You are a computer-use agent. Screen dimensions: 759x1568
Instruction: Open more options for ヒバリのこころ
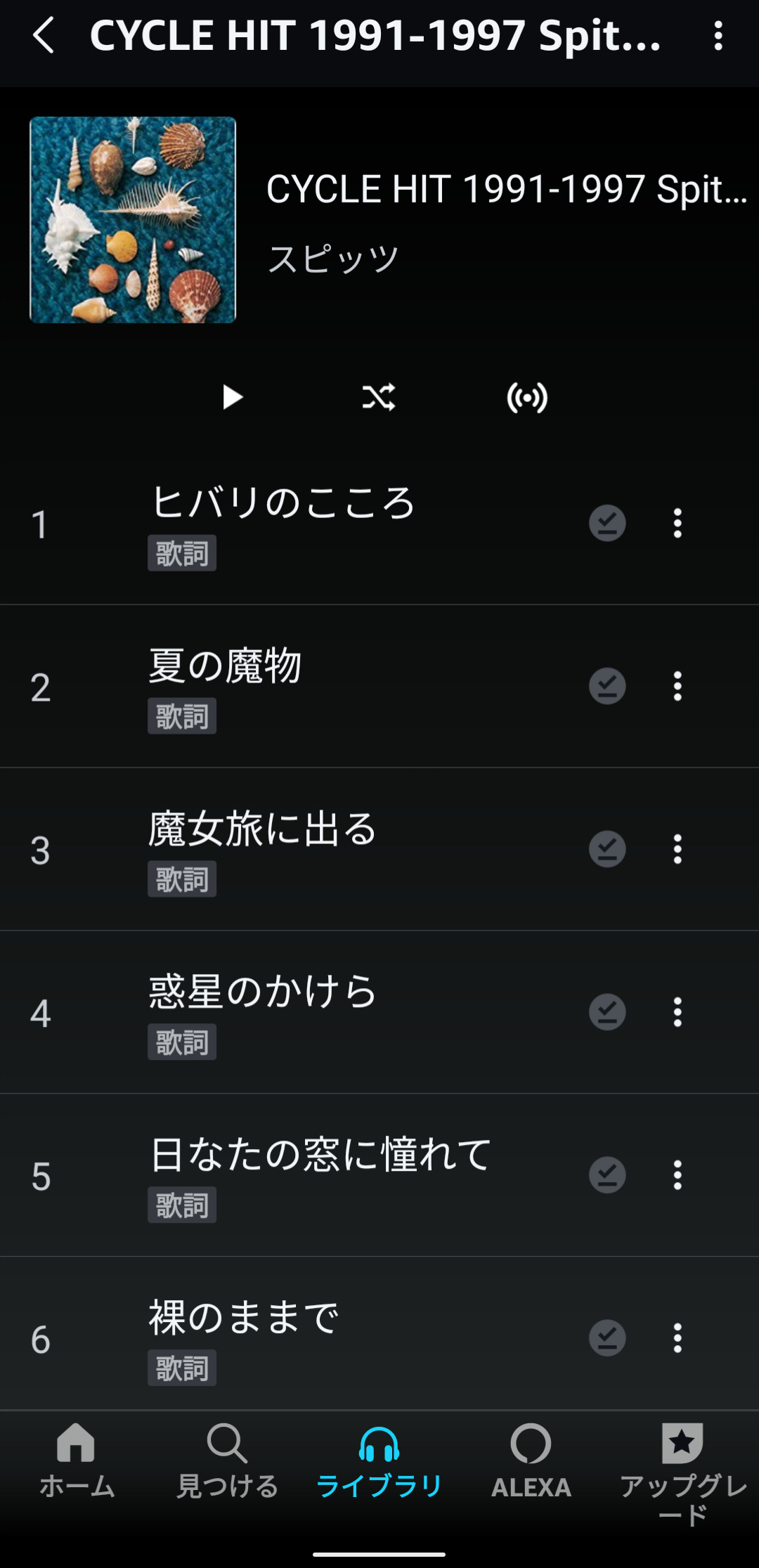677,524
